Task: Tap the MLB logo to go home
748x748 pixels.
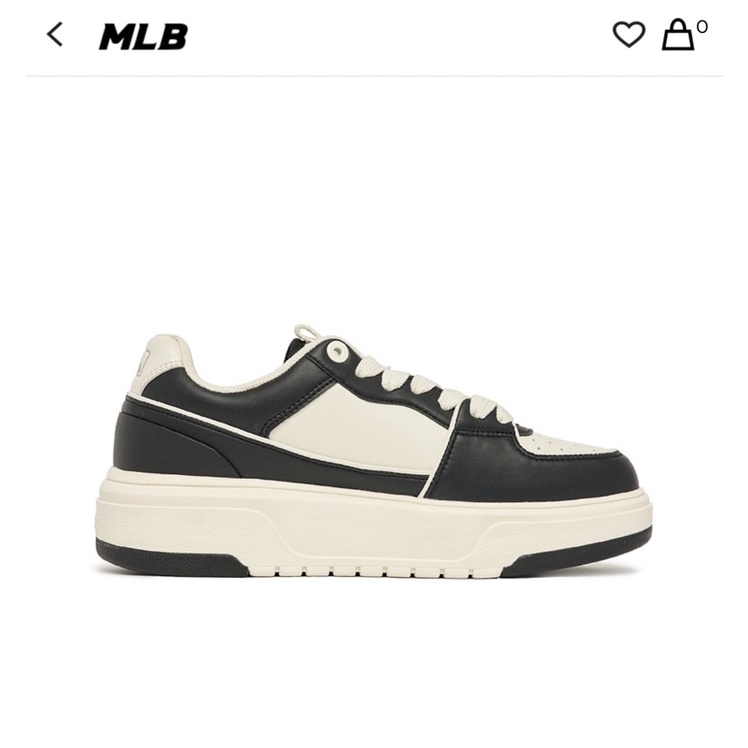Action: pos(143,37)
